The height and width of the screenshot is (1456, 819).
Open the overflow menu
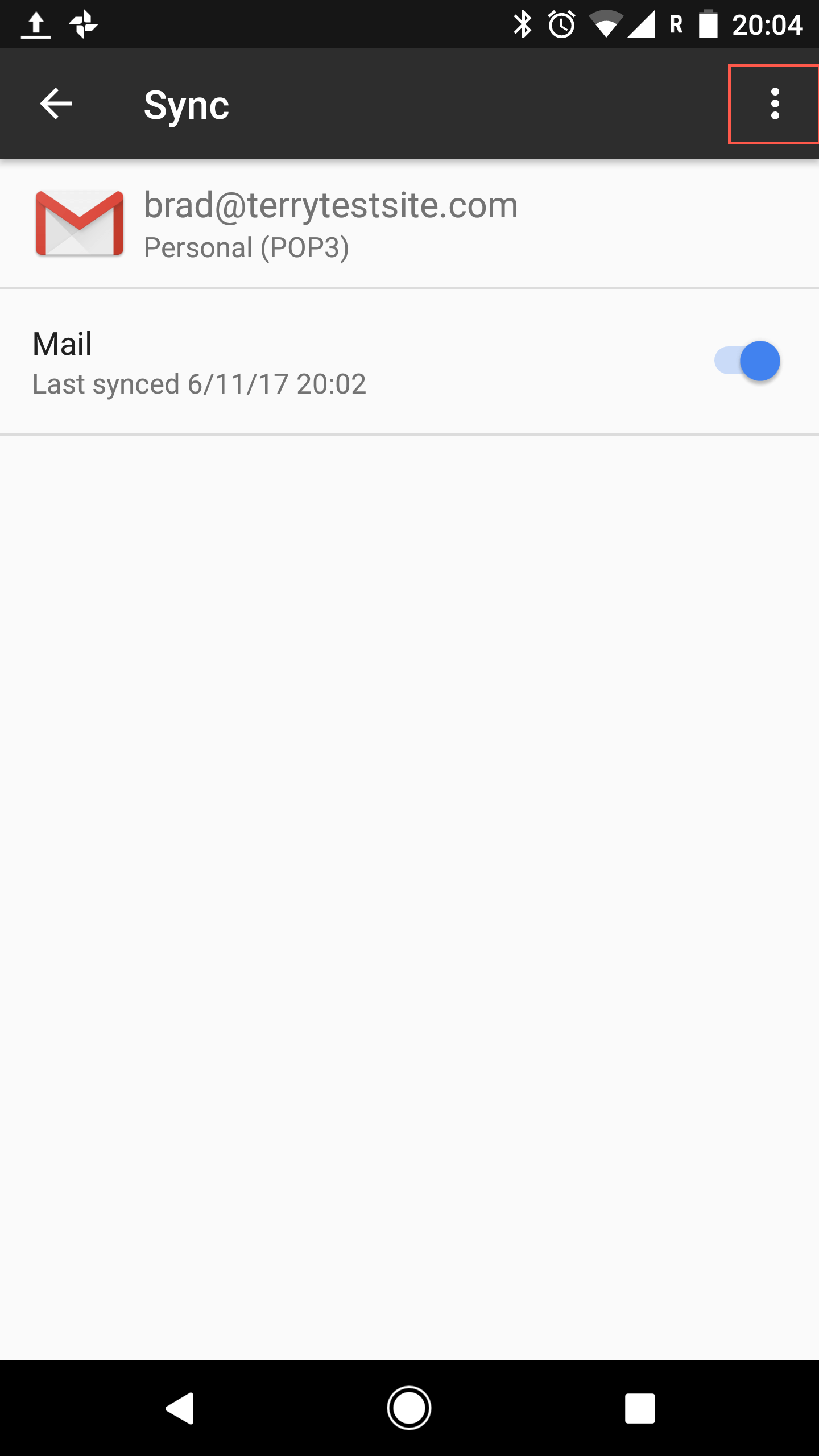pyautogui.click(x=775, y=104)
